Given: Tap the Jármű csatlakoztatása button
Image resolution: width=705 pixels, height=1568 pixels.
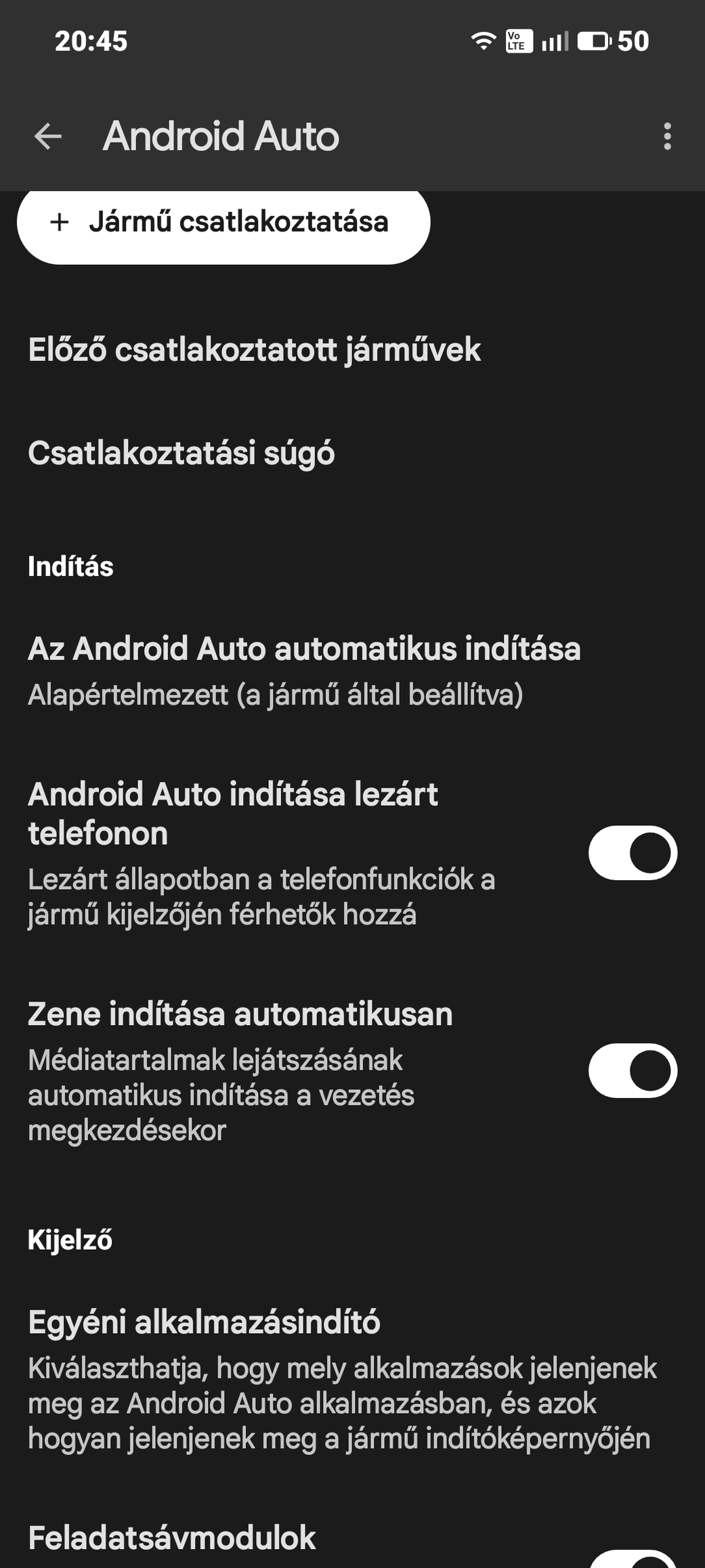Looking at the screenshot, I should tap(223, 222).
